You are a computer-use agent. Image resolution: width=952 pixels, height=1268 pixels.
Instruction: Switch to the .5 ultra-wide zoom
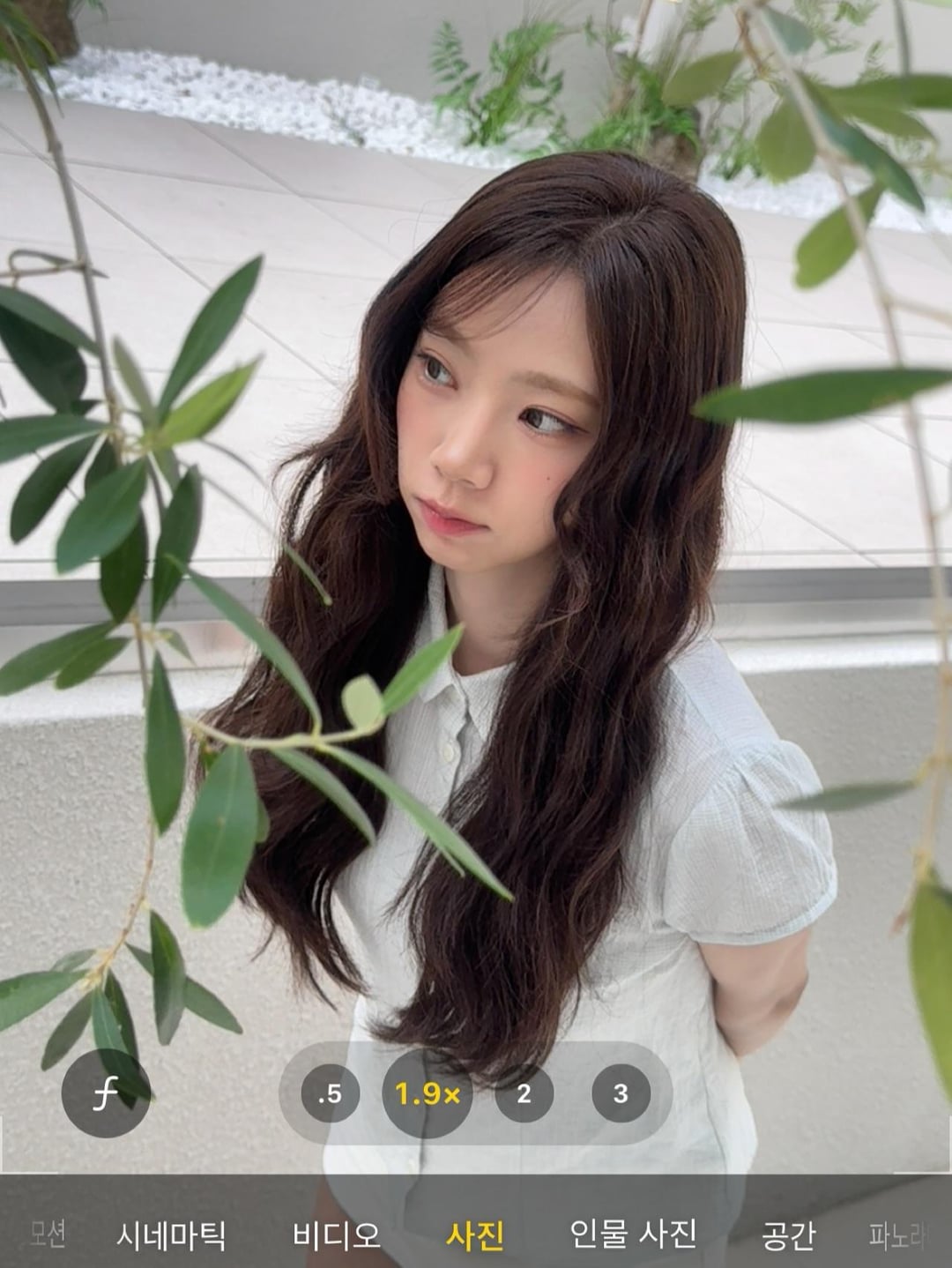(x=330, y=1094)
